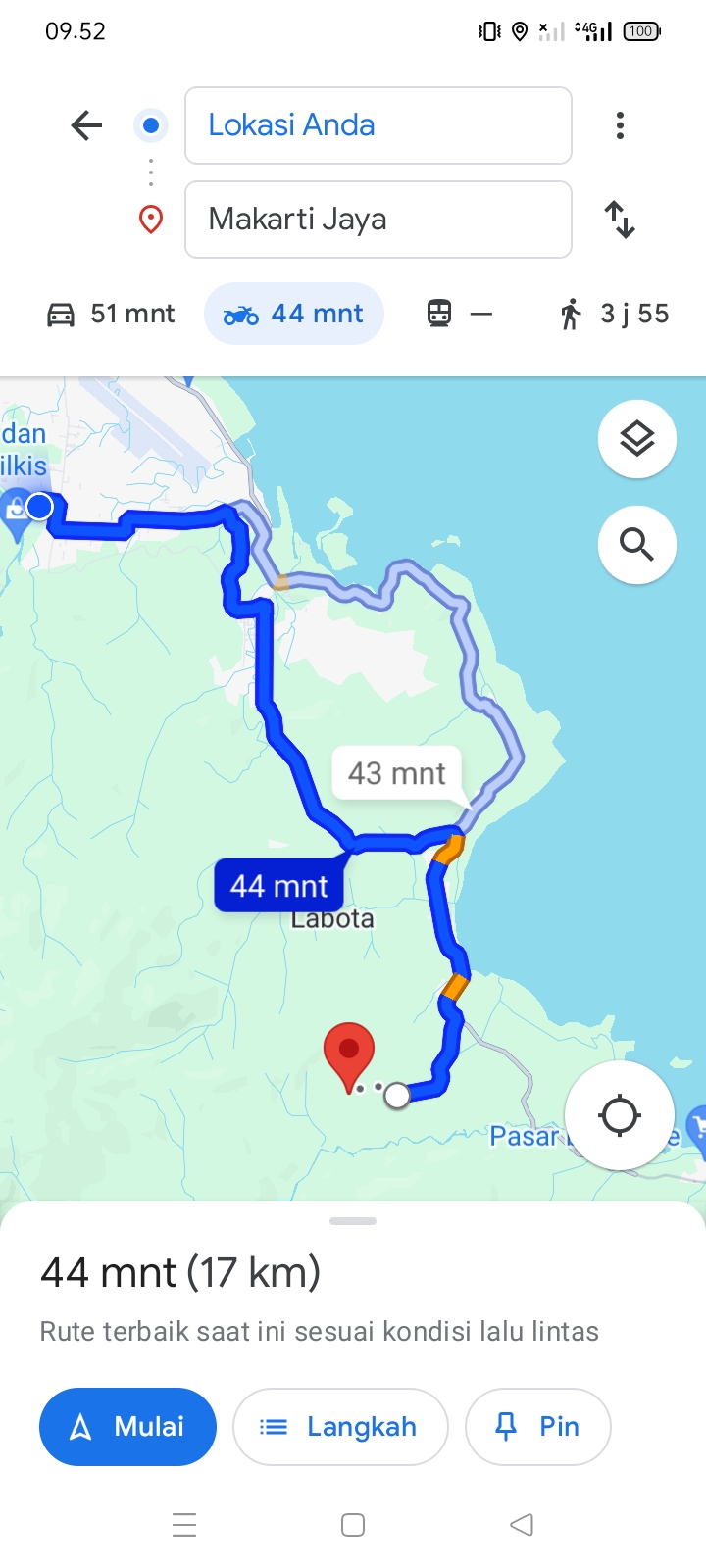
Task: Open the three-dot overflow menu
Action: (x=620, y=125)
